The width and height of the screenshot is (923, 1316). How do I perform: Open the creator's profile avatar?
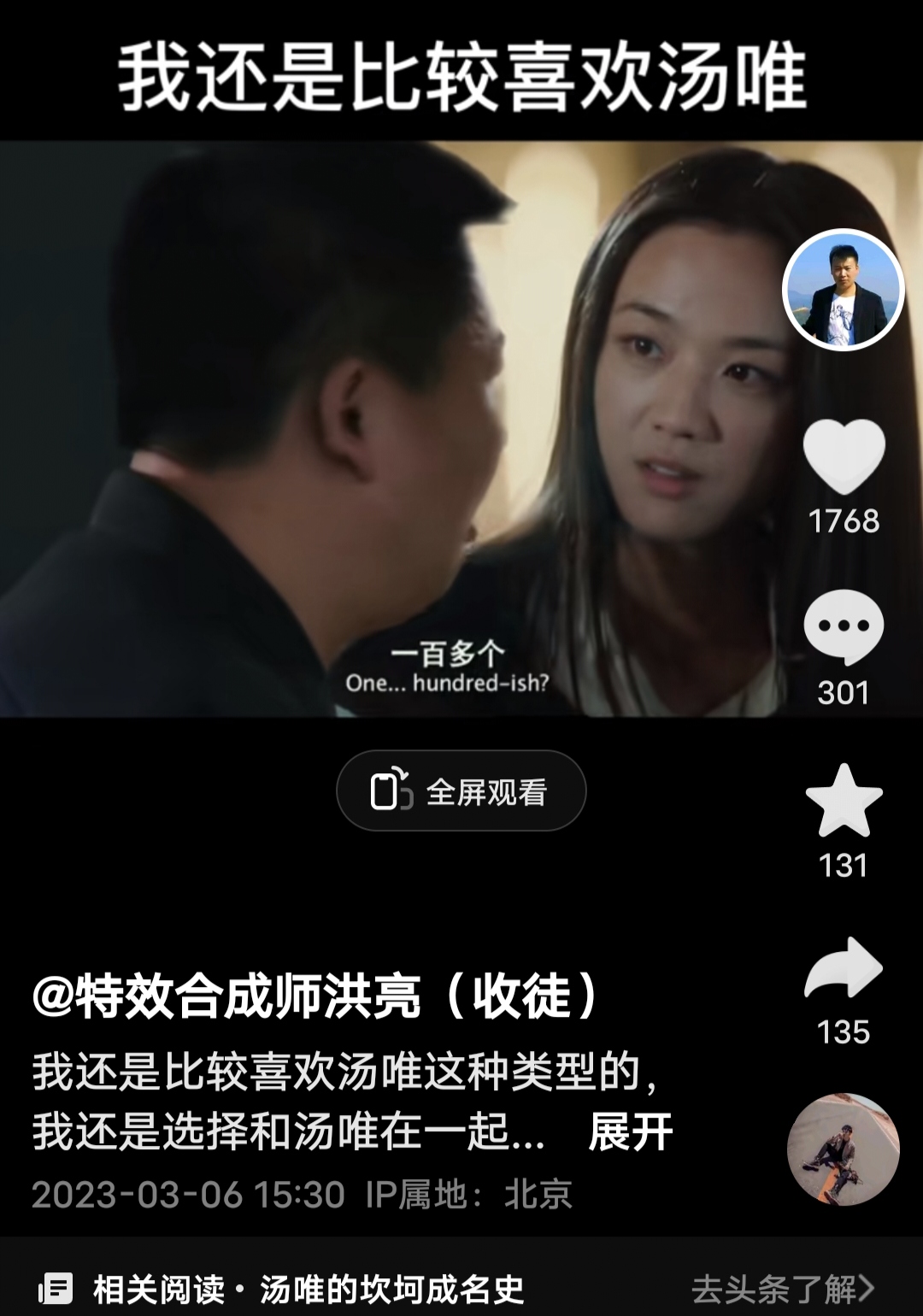[x=843, y=290]
